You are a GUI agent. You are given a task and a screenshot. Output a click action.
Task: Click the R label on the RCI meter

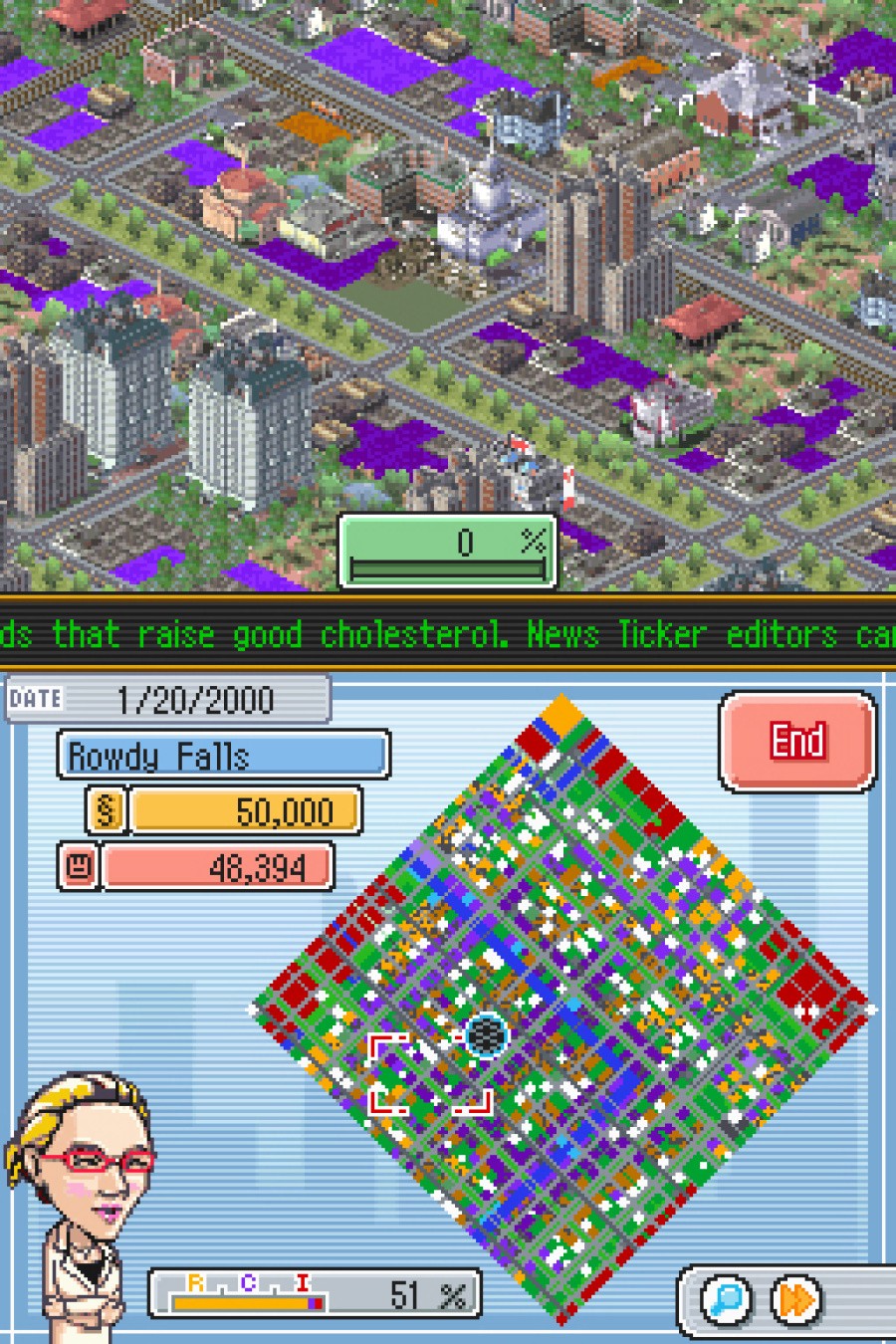pyautogui.click(x=195, y=1281)
